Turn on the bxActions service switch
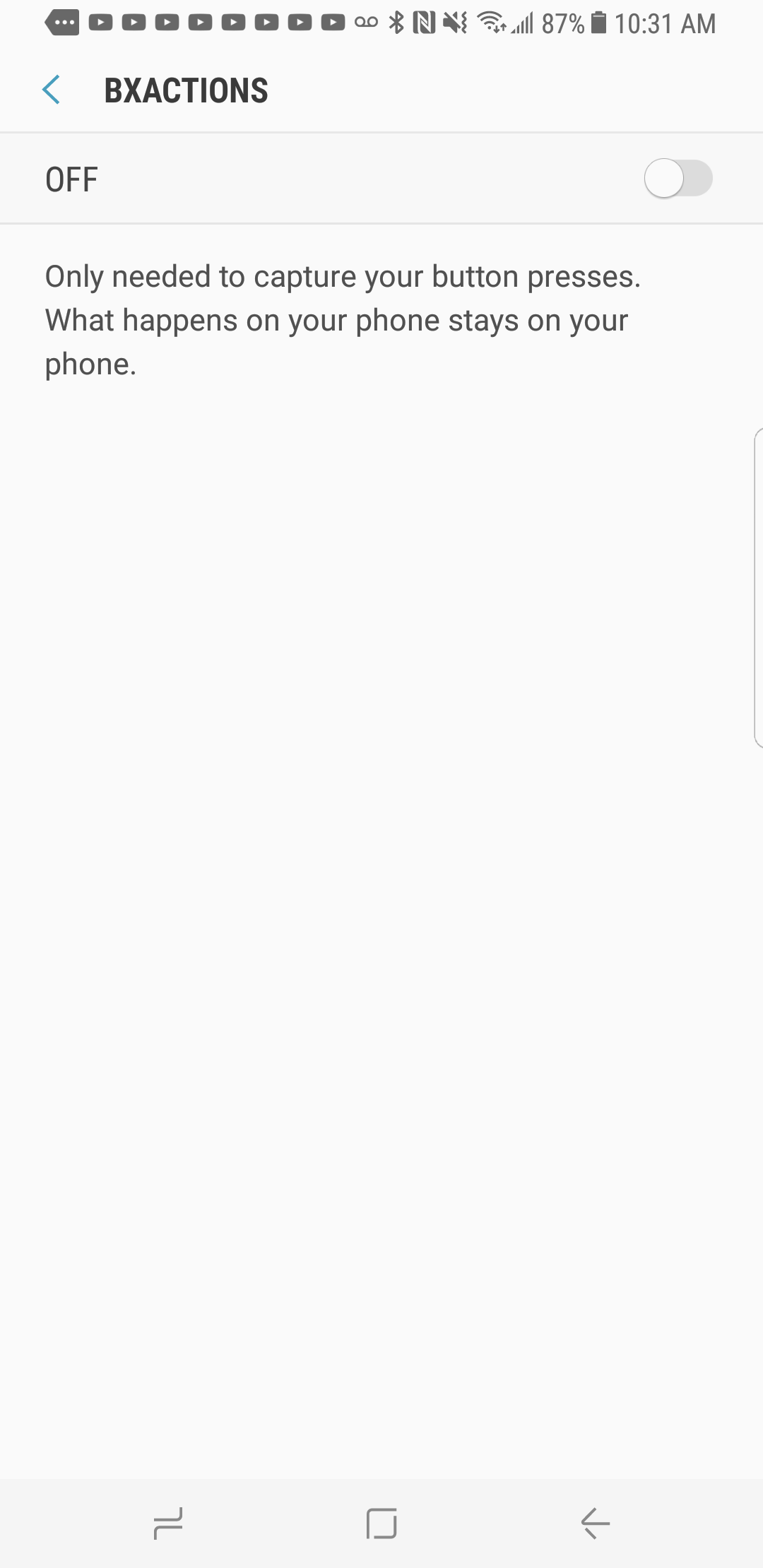 (x=678, y=179)
